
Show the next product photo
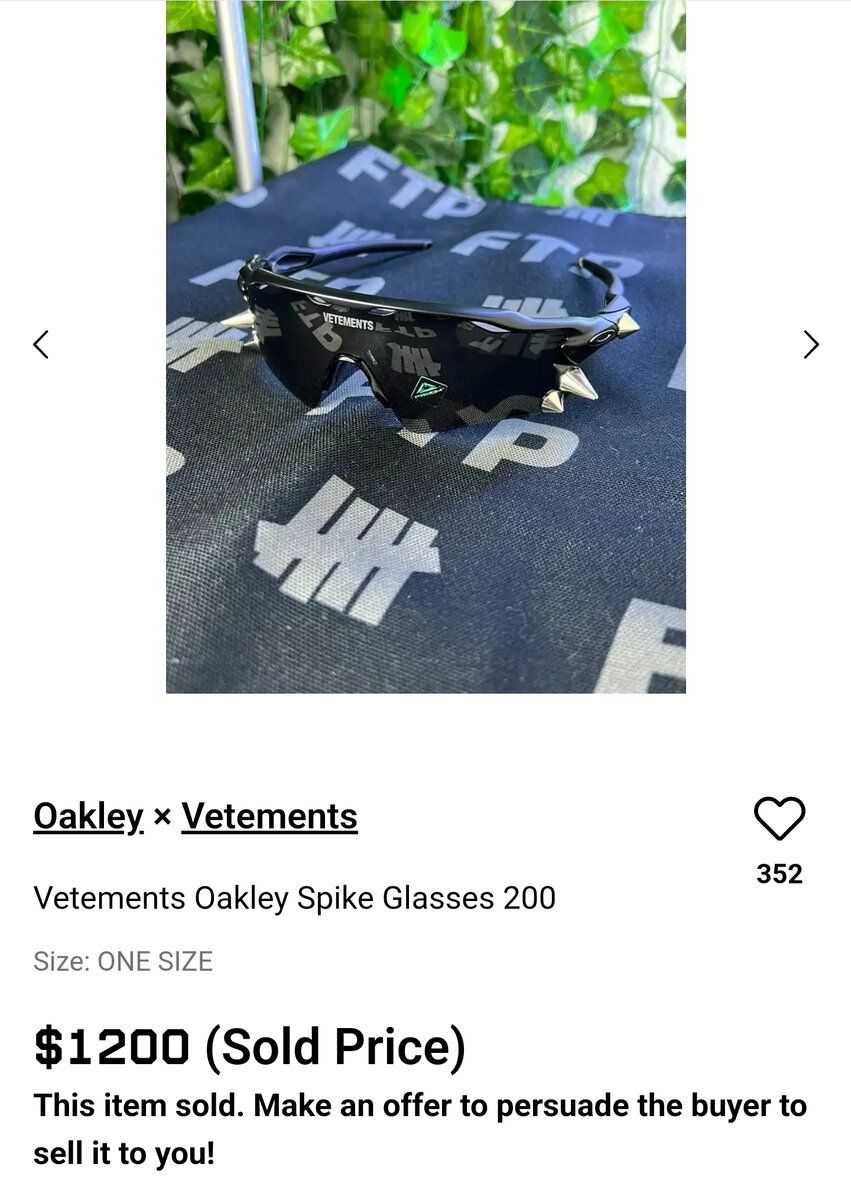tap(810, 345)
